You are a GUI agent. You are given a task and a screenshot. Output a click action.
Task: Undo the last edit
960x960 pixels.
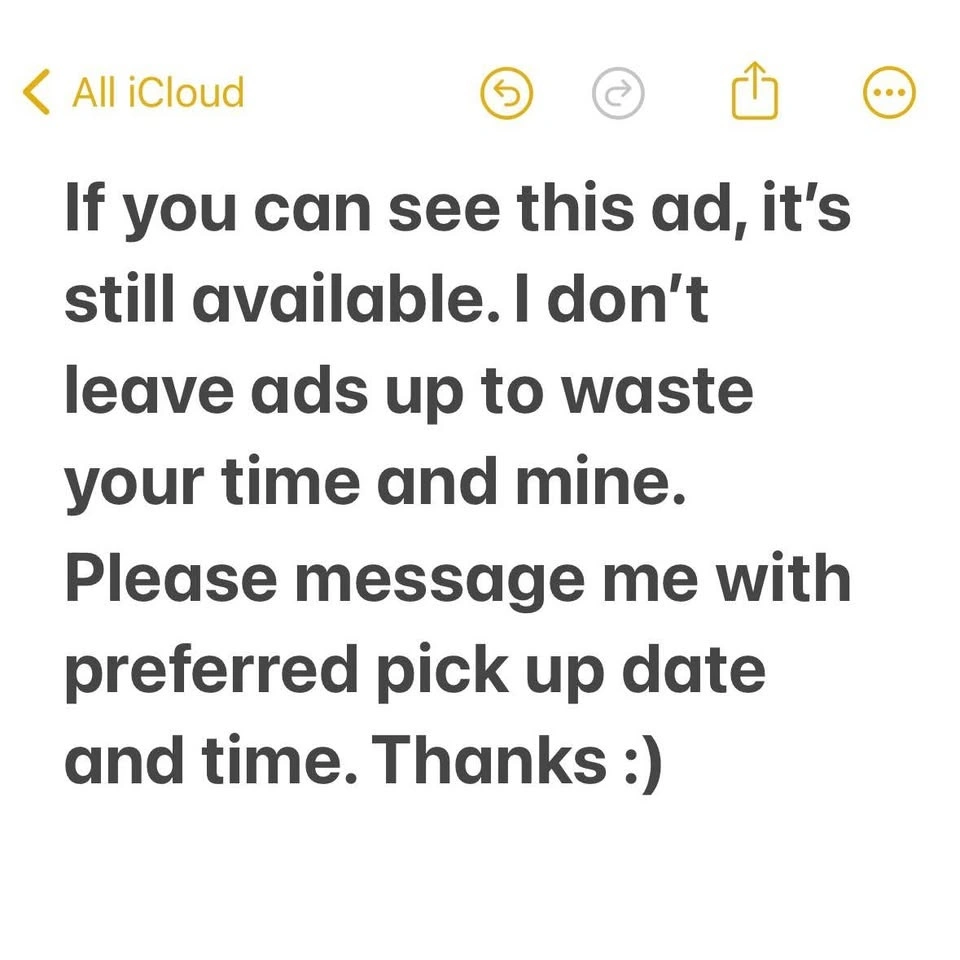point(507,94)
